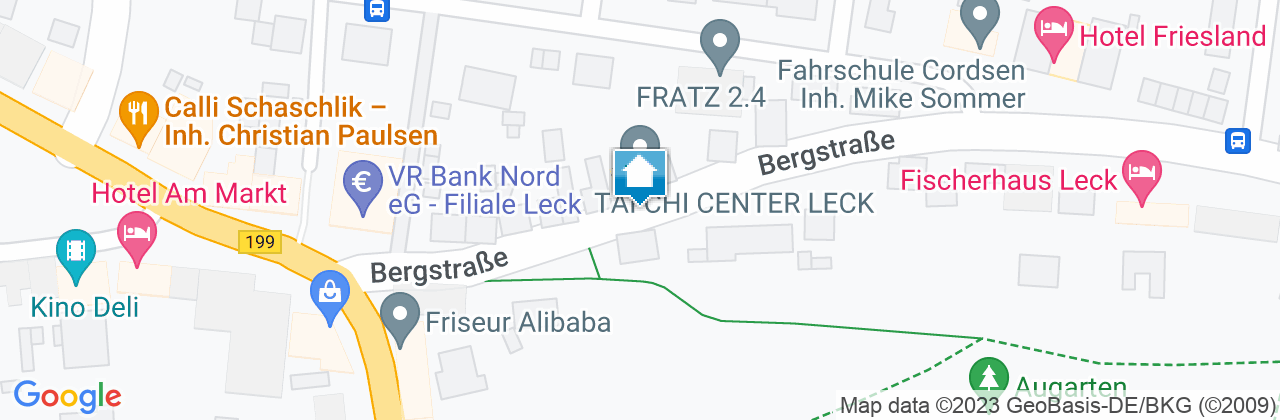This screenshot has height=420, width=1280.
Task: Open the Hotel Am Markt marker
Action: pos(136,233)
